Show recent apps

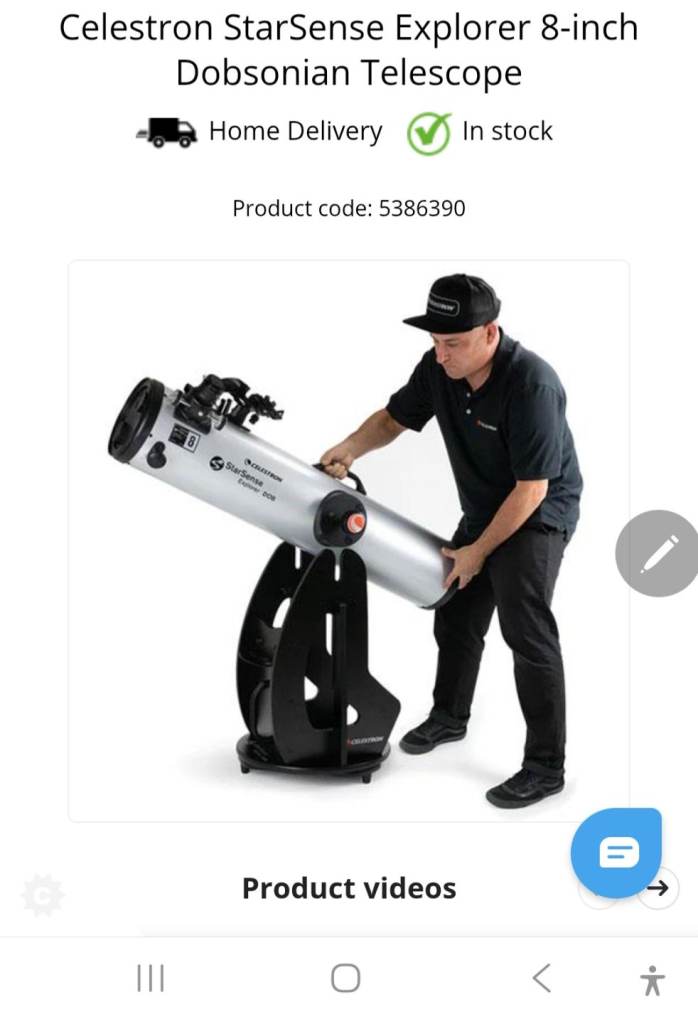150,978
